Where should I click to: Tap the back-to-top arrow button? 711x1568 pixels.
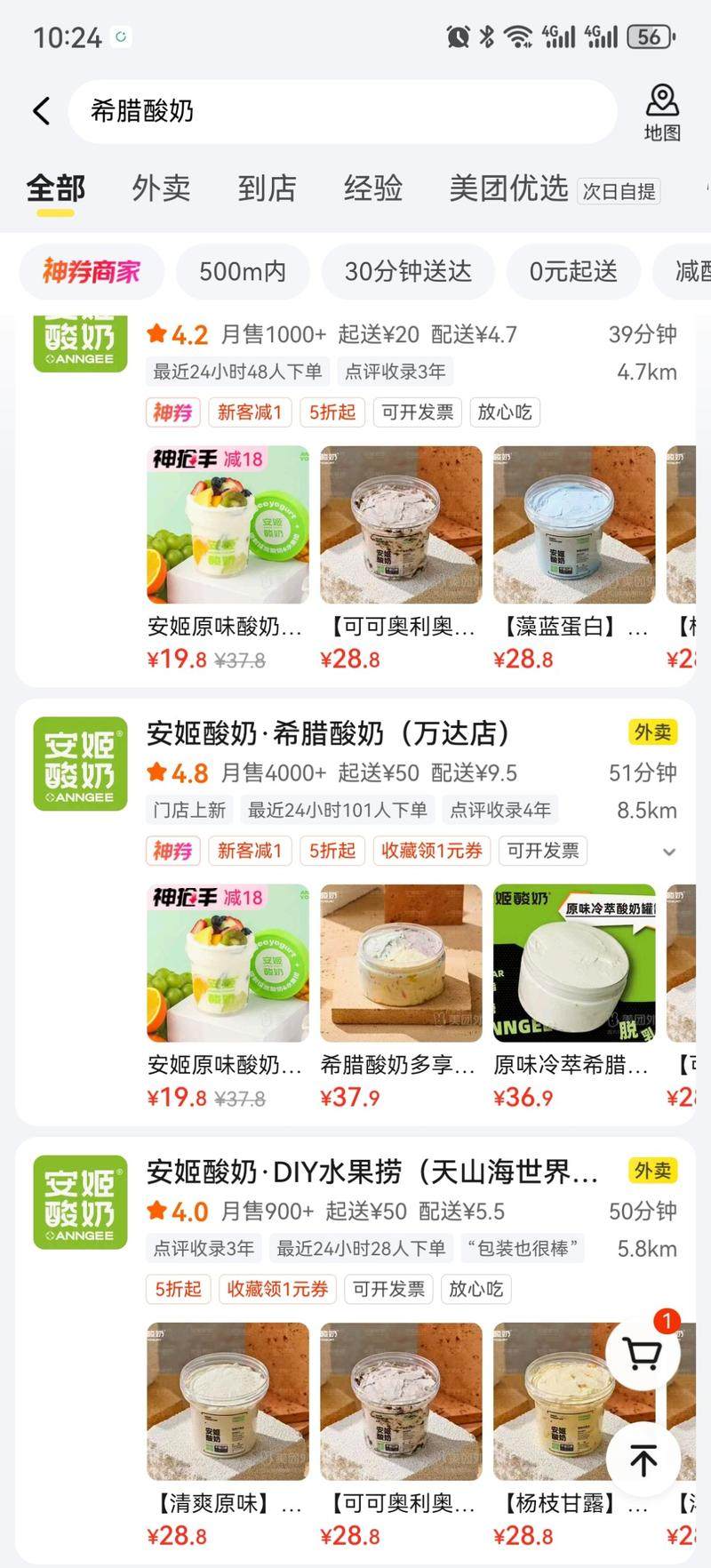tap(643, 1460)
